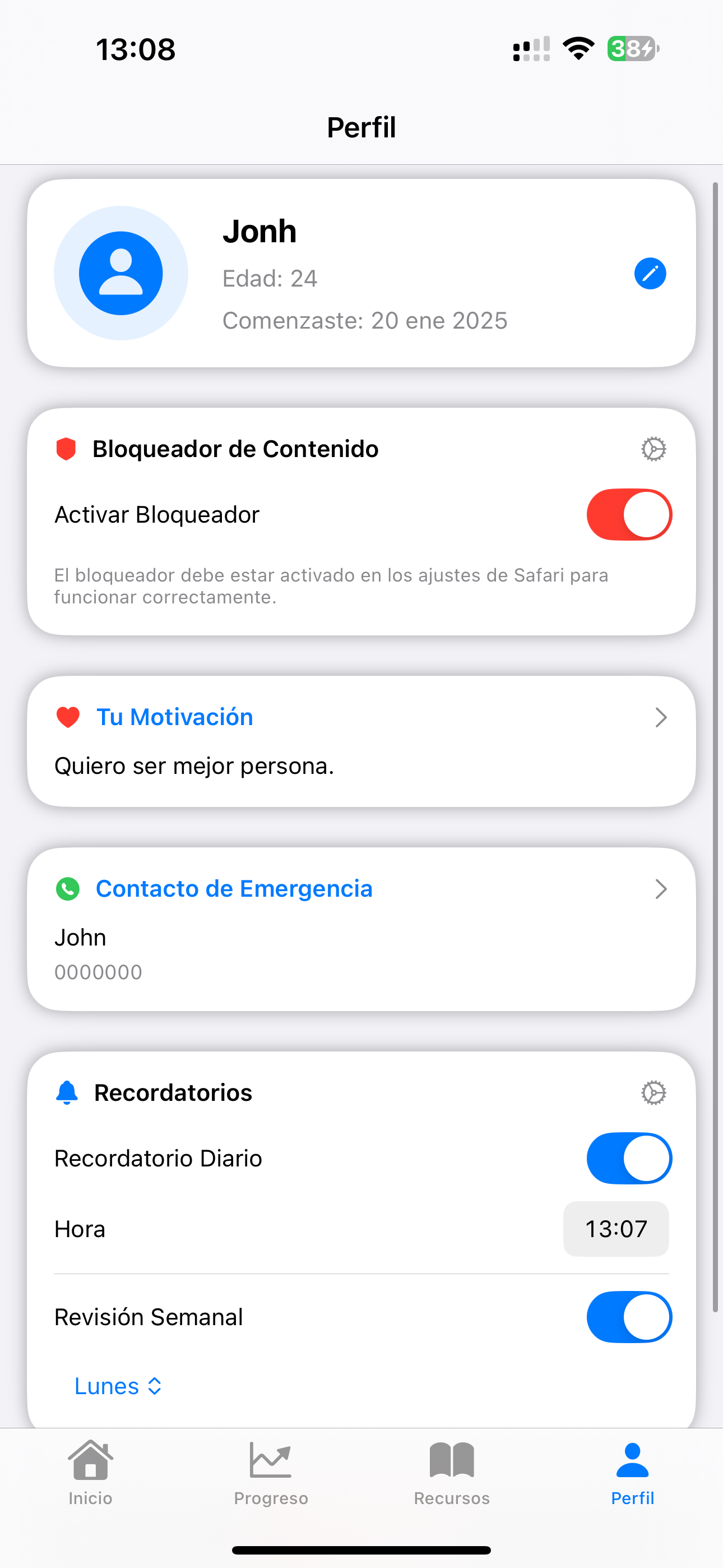Switch to the Progreso tab
This screenshot has width=723, height=1568.
[x=271, y=1472]
